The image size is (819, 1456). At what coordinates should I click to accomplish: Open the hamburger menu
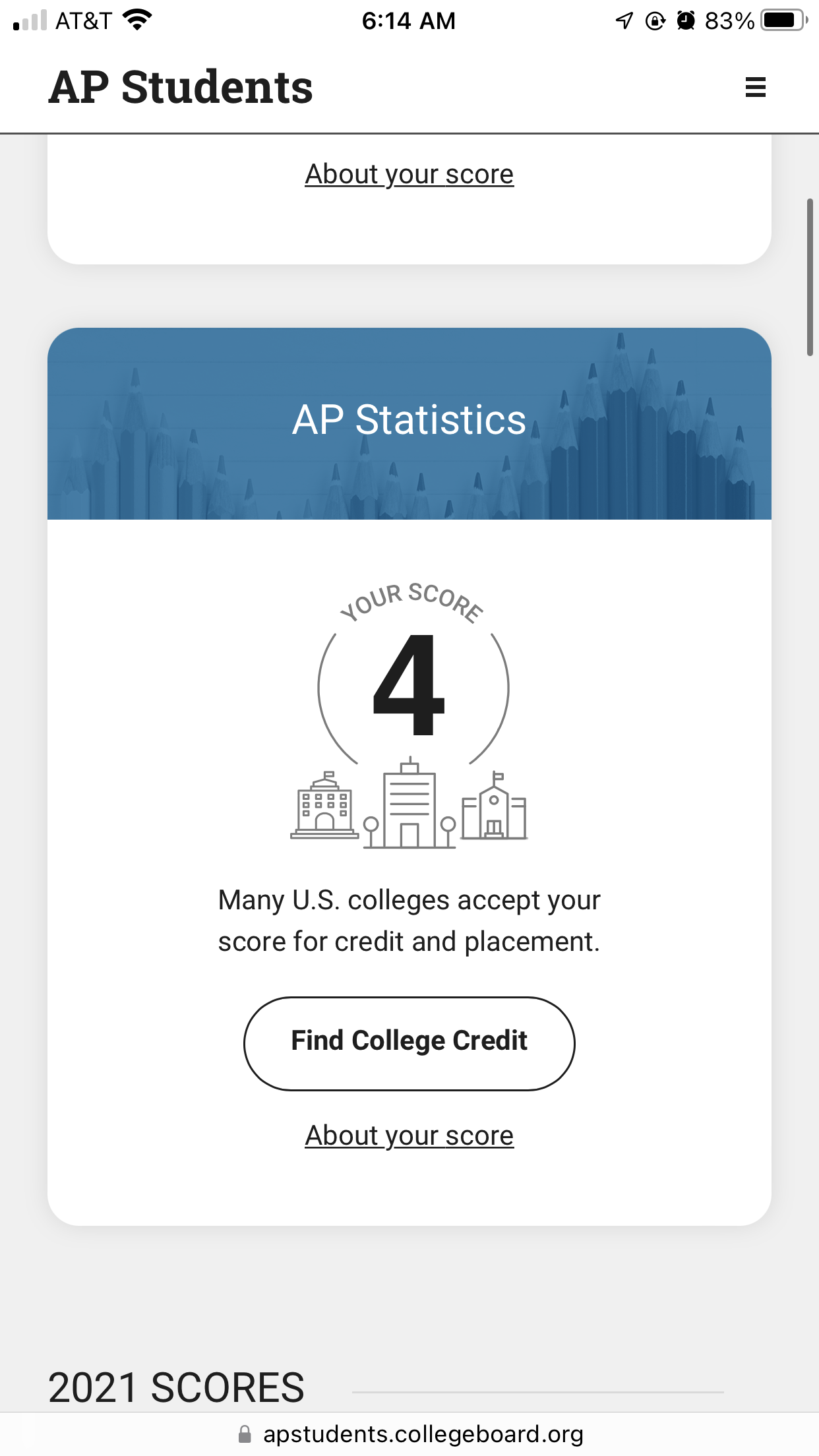coord(755,87)
